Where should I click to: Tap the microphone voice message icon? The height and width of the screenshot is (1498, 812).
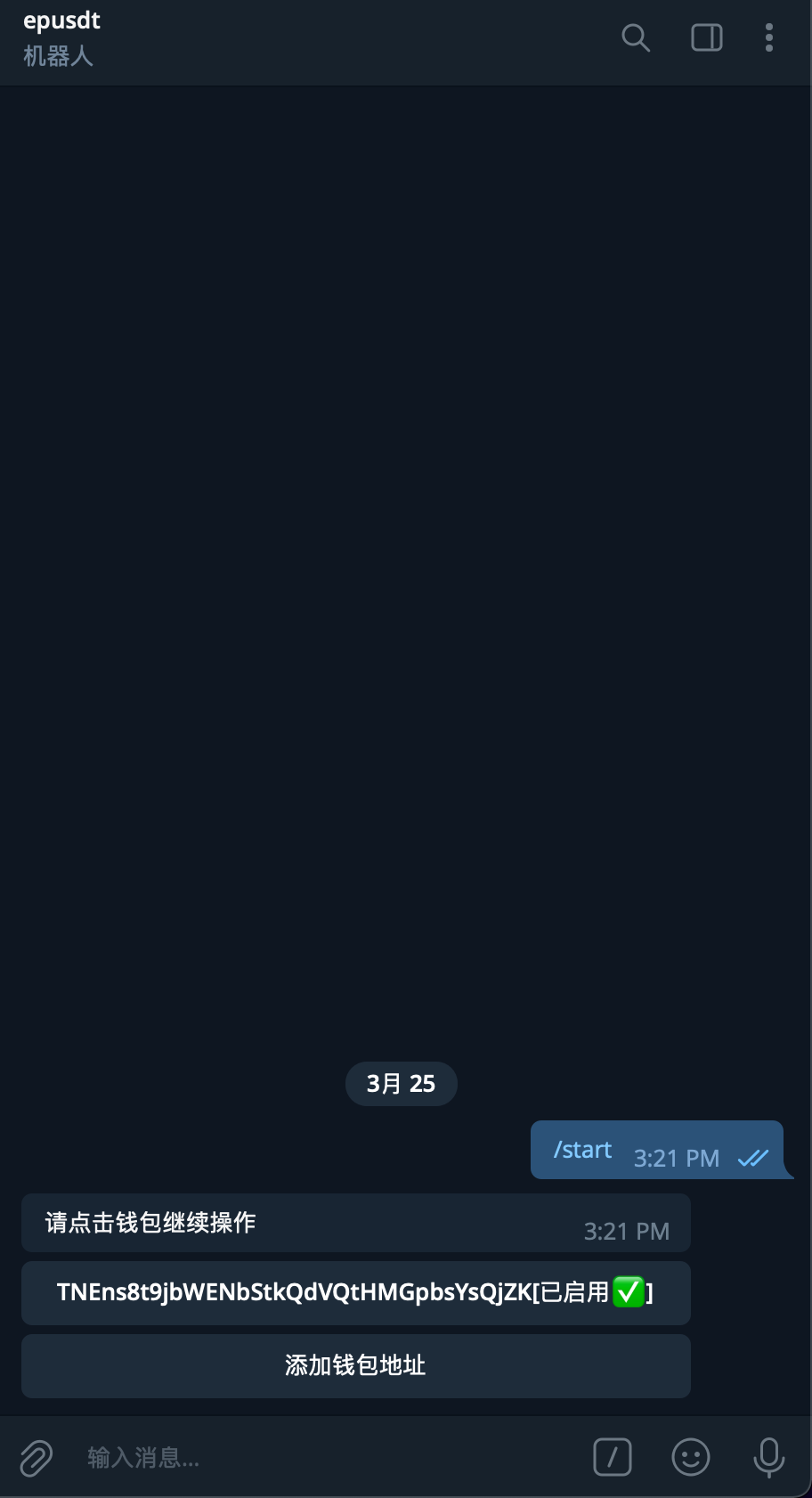[768, 1458]
